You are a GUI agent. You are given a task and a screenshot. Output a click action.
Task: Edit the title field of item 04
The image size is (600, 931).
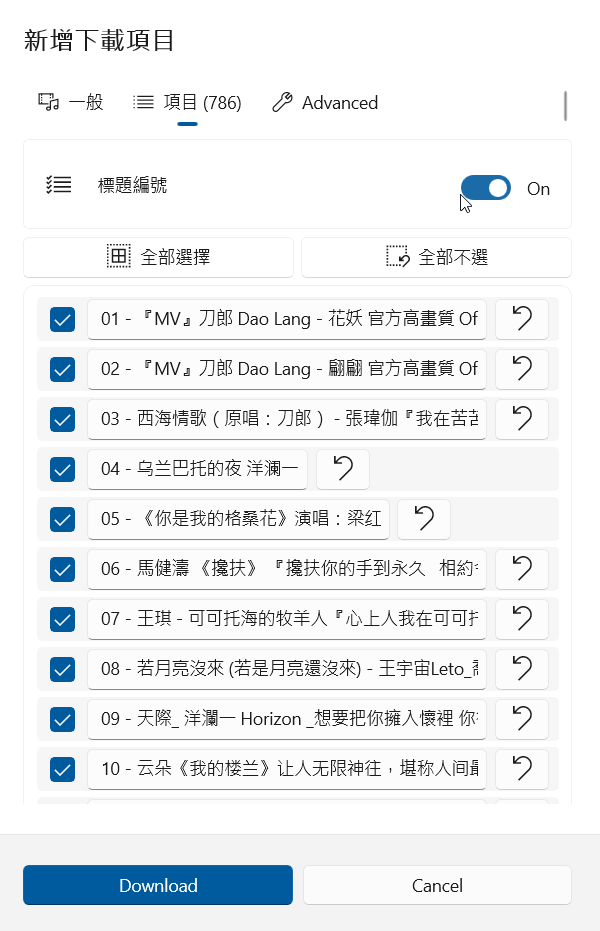coord(197,469)
